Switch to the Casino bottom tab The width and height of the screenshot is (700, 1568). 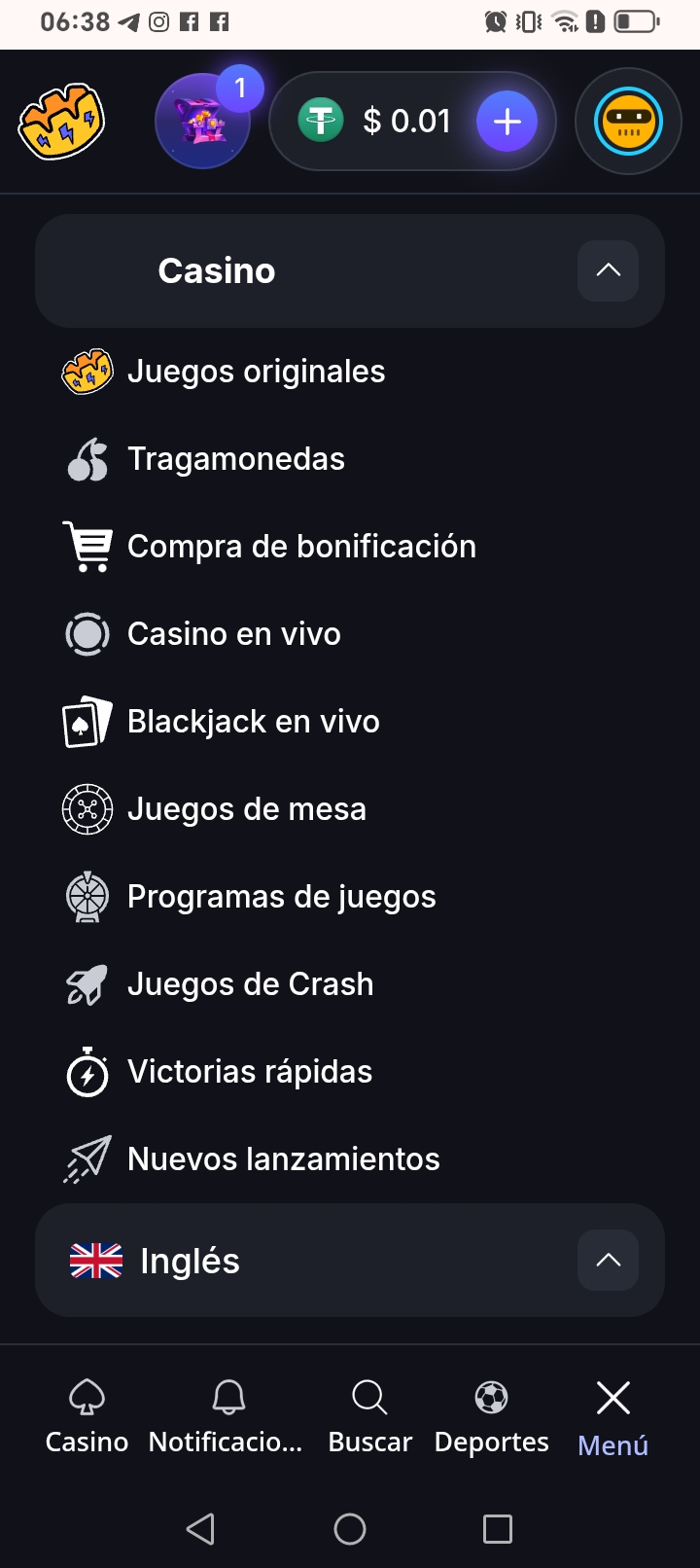(x=87, y=1416)
